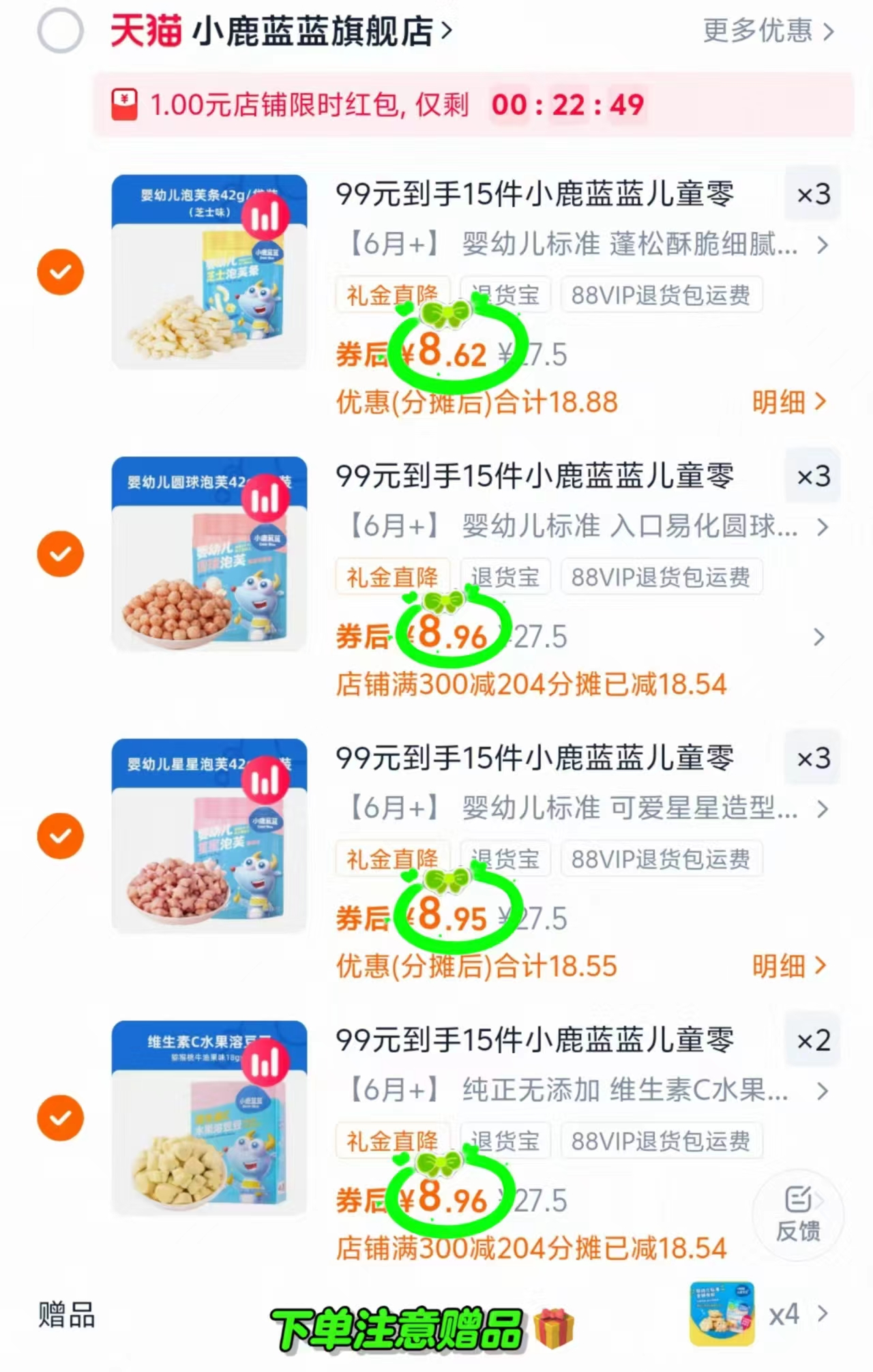
Task: Toggle the store selection circle beside 天猫
Action: tap(60, 29)
